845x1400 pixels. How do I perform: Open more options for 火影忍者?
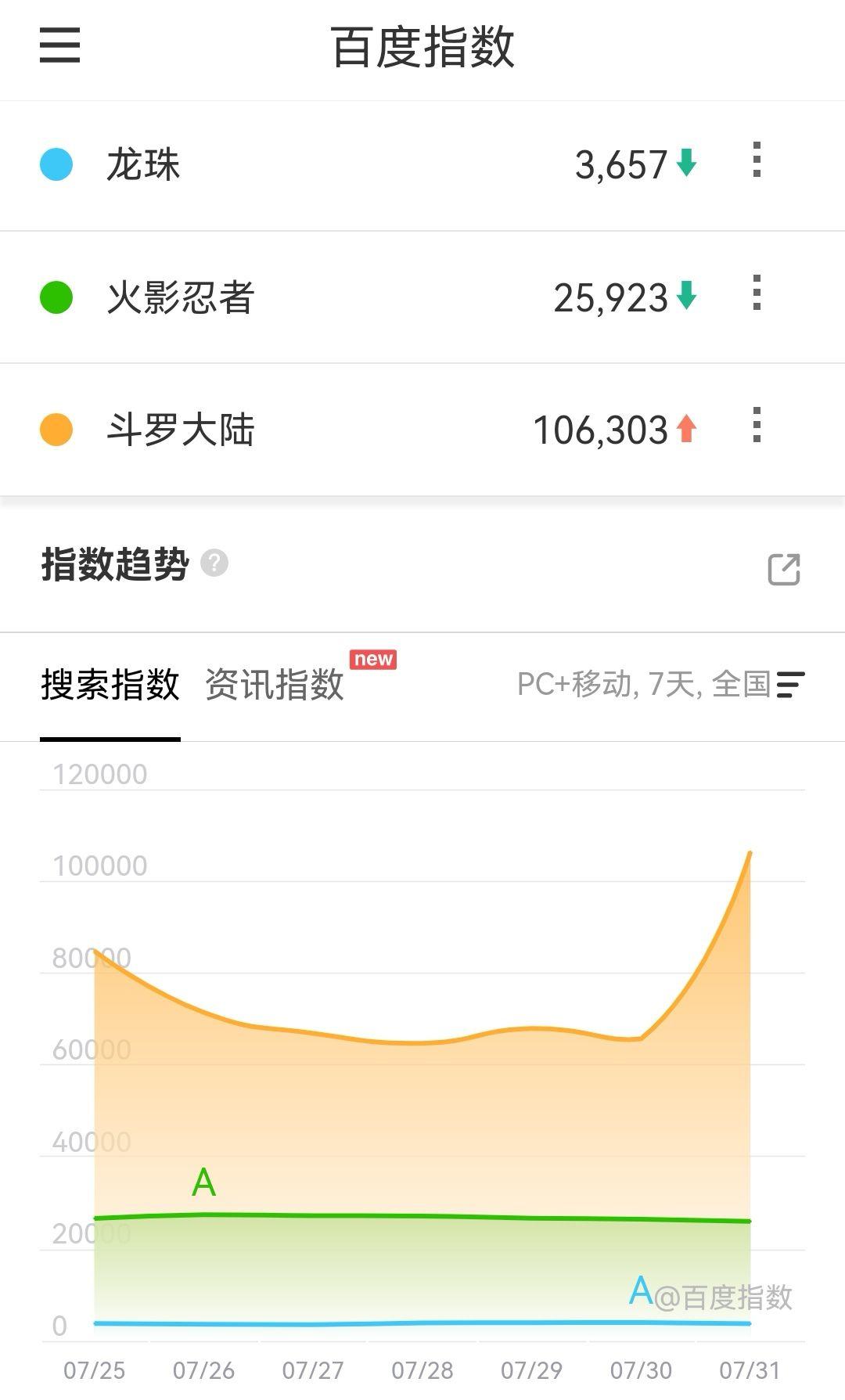[x=756, y=293]
